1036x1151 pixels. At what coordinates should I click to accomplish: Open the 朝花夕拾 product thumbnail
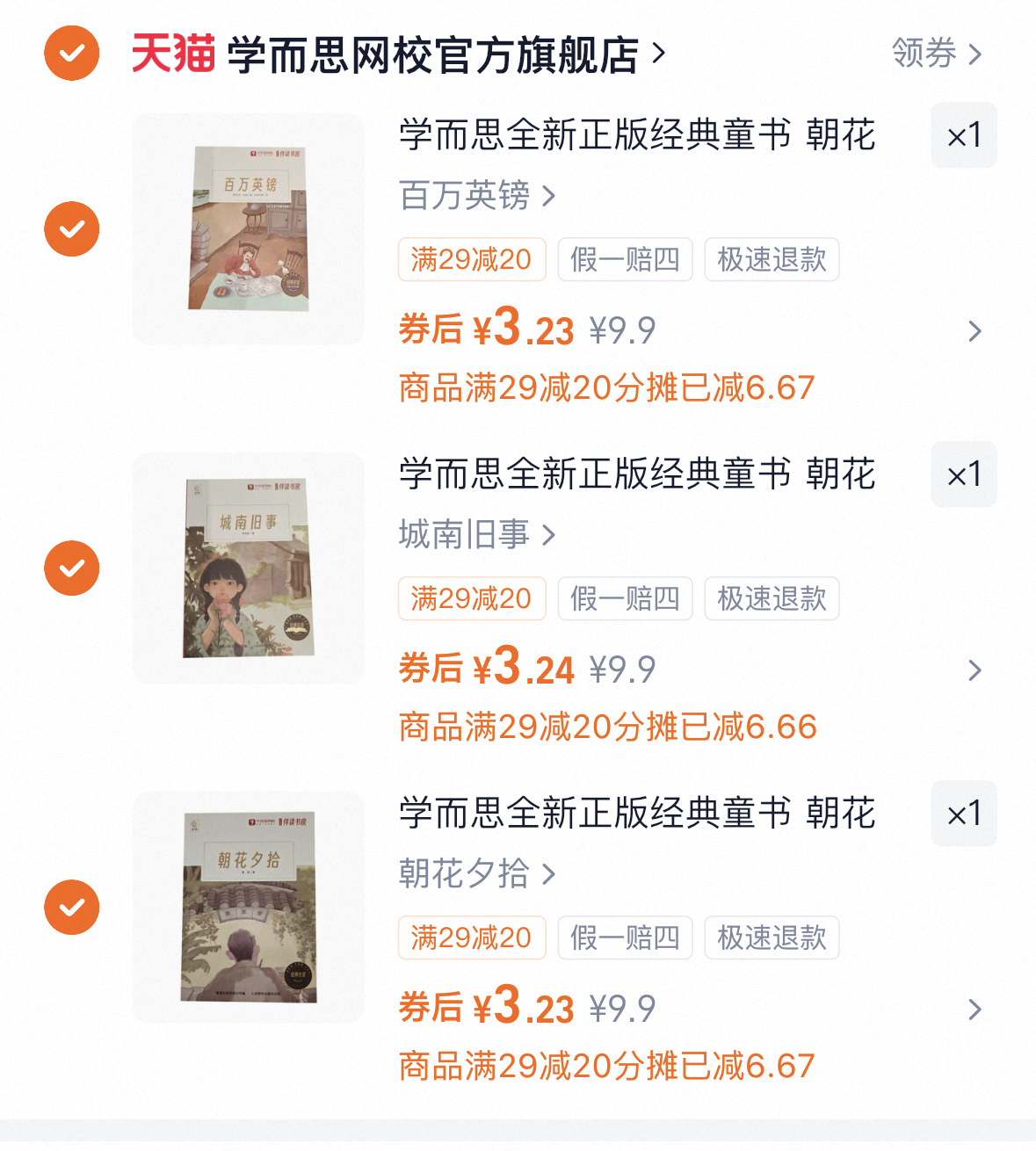[249, 907]
